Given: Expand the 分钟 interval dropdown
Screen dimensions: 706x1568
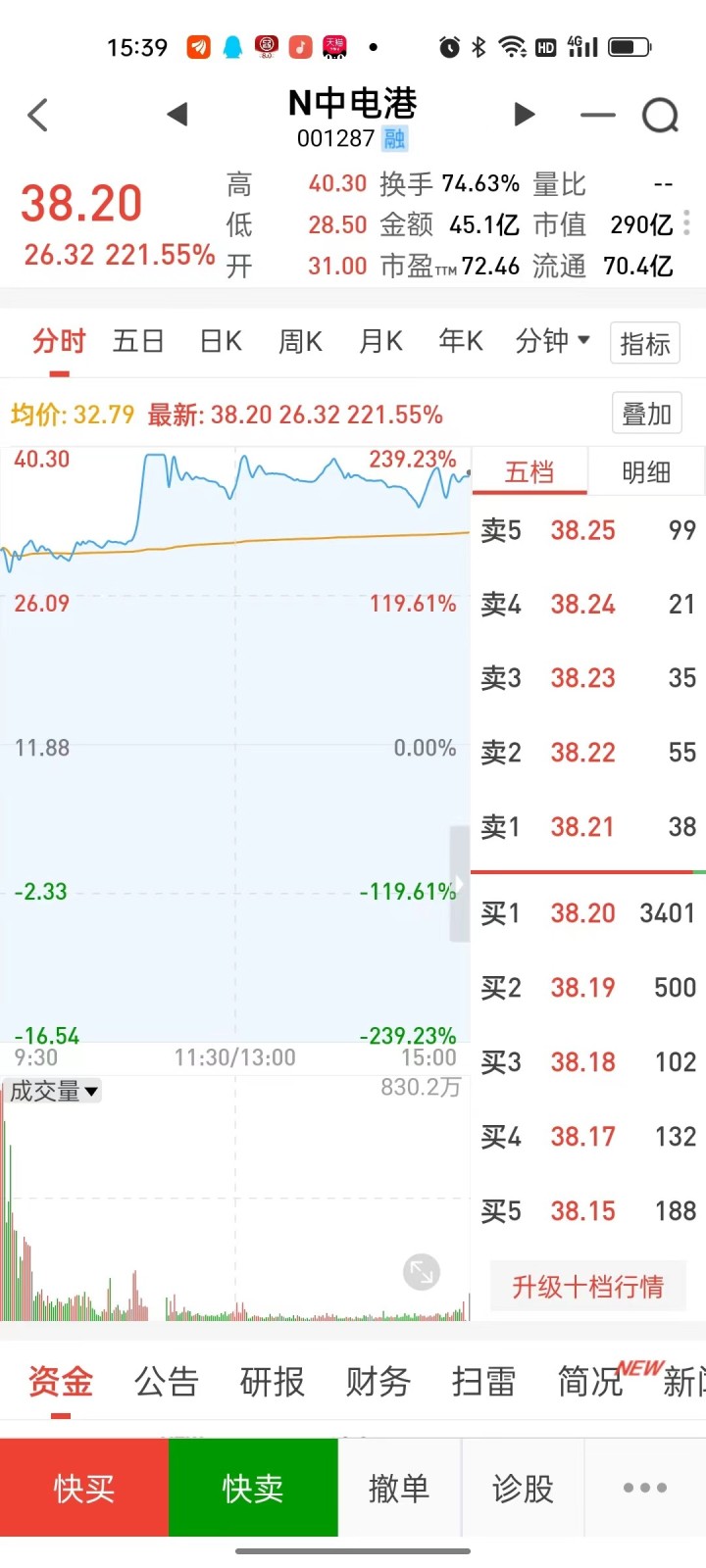Looking at the screenshot, I should (552, 341).
